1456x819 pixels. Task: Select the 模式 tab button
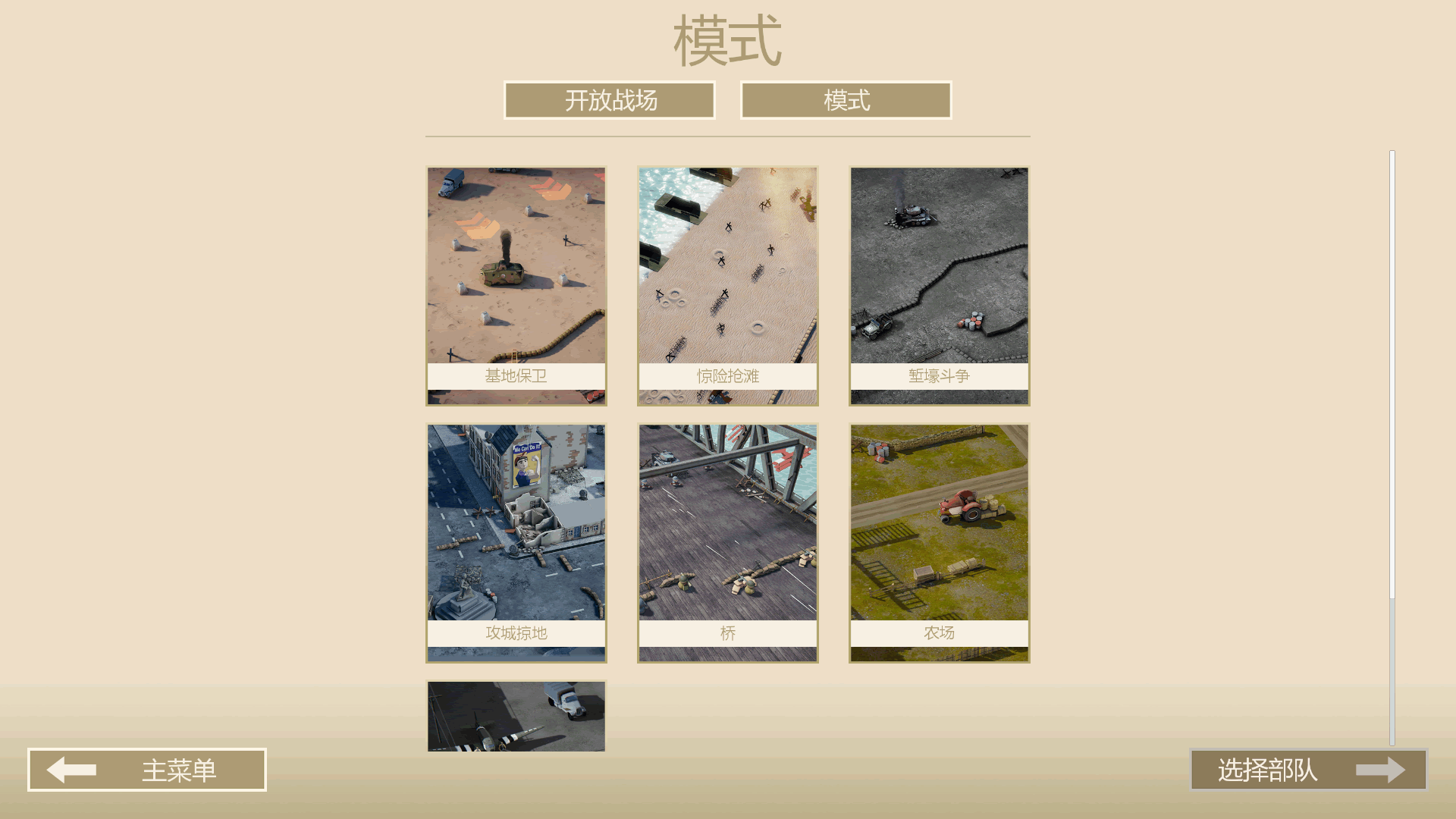click(x=846, y=100)
